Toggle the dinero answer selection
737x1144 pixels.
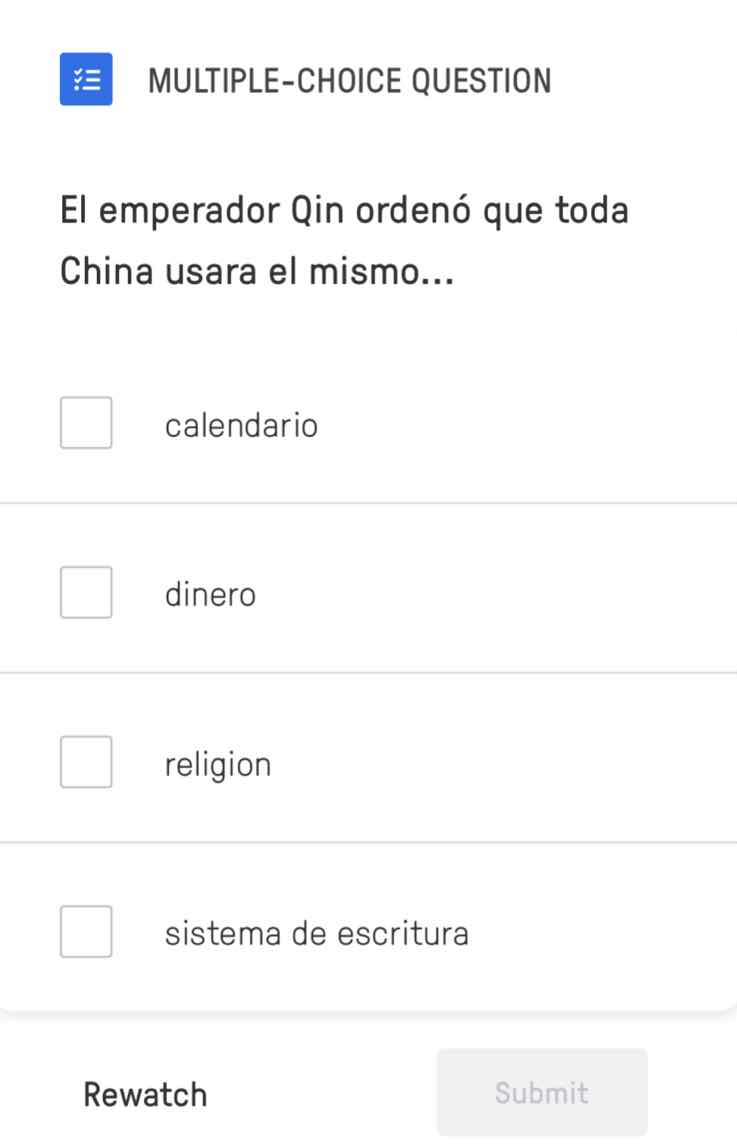pos(86,593)
